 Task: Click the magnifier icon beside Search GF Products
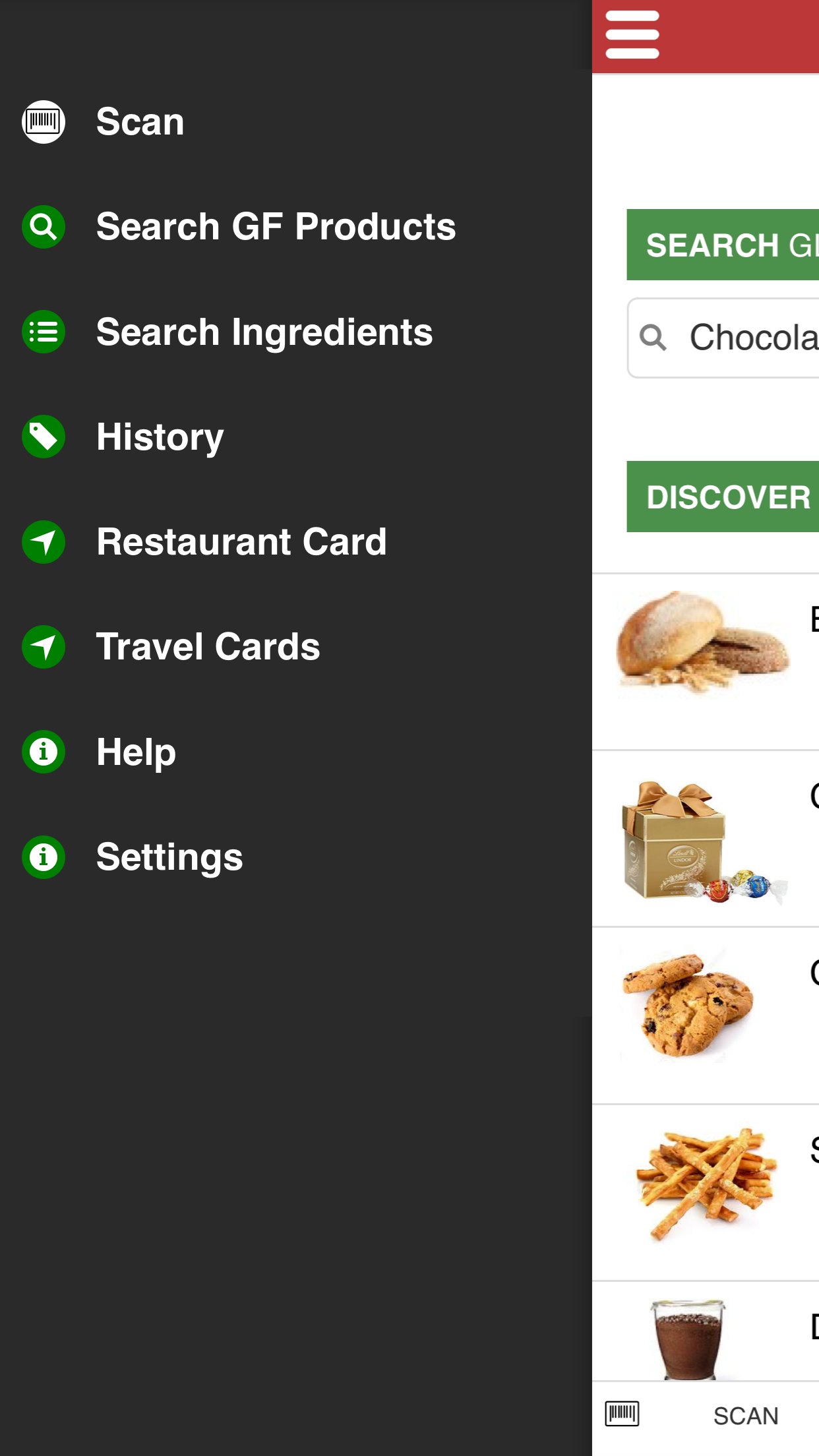pos(43,228)
